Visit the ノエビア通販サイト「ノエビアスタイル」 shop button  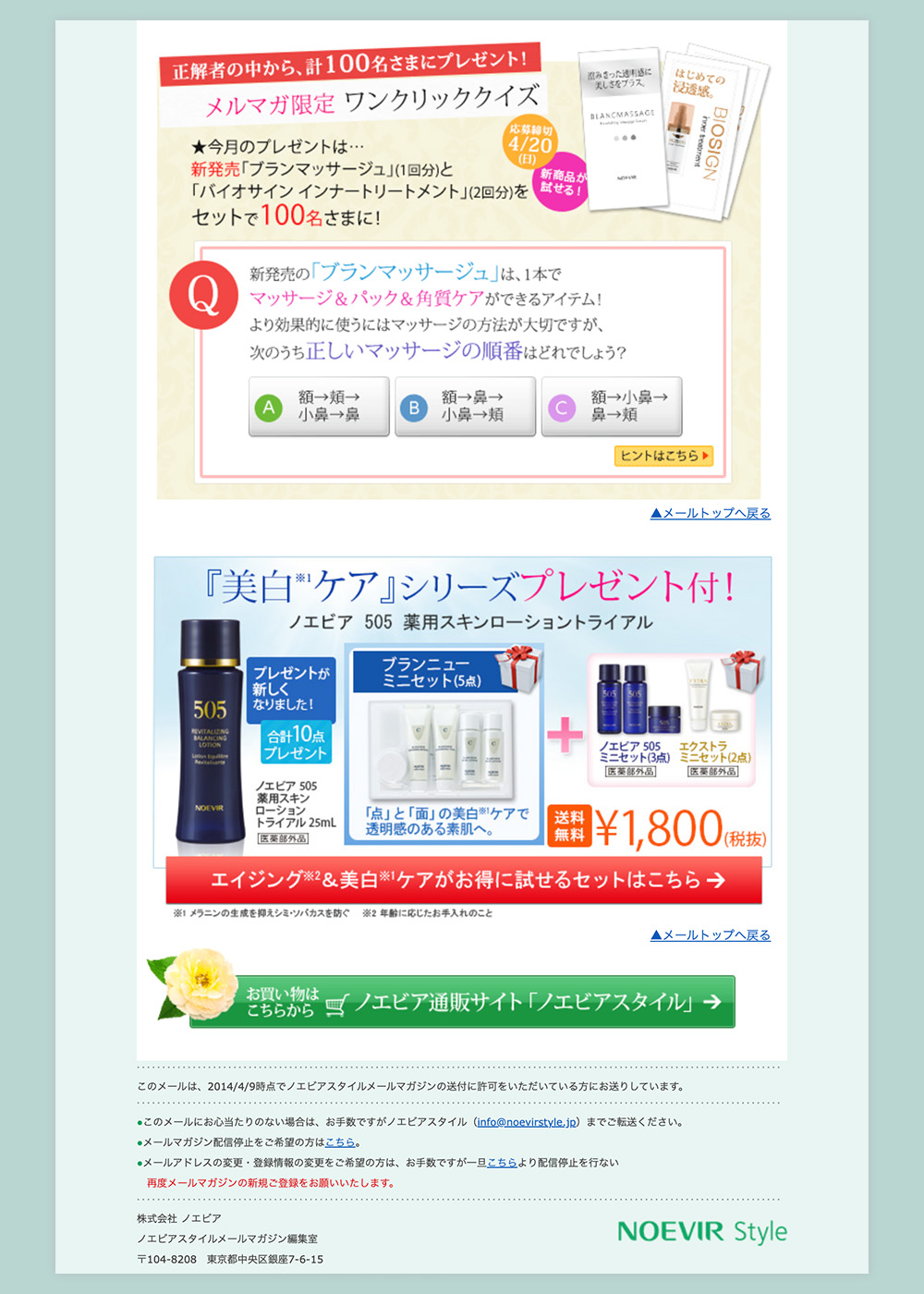[x=462, y=1002]
